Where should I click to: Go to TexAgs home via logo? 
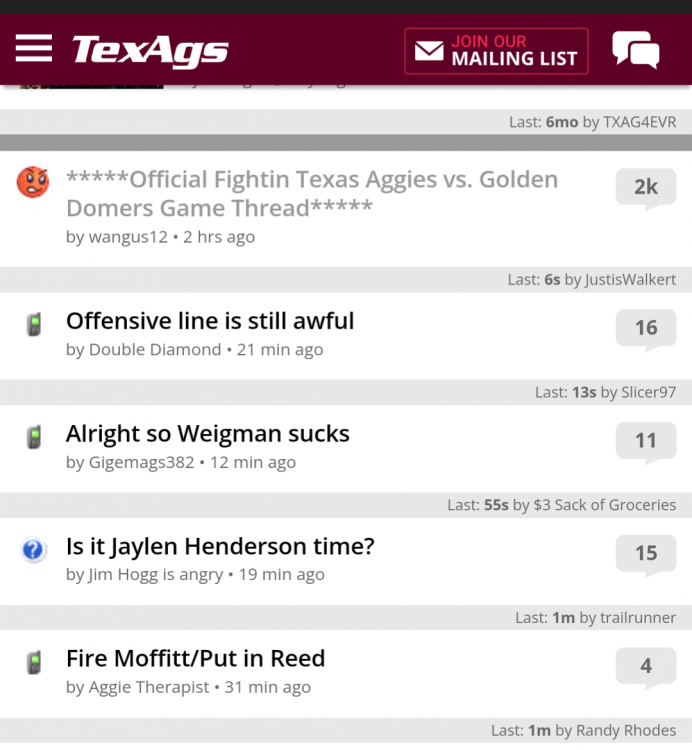point(150,50)
